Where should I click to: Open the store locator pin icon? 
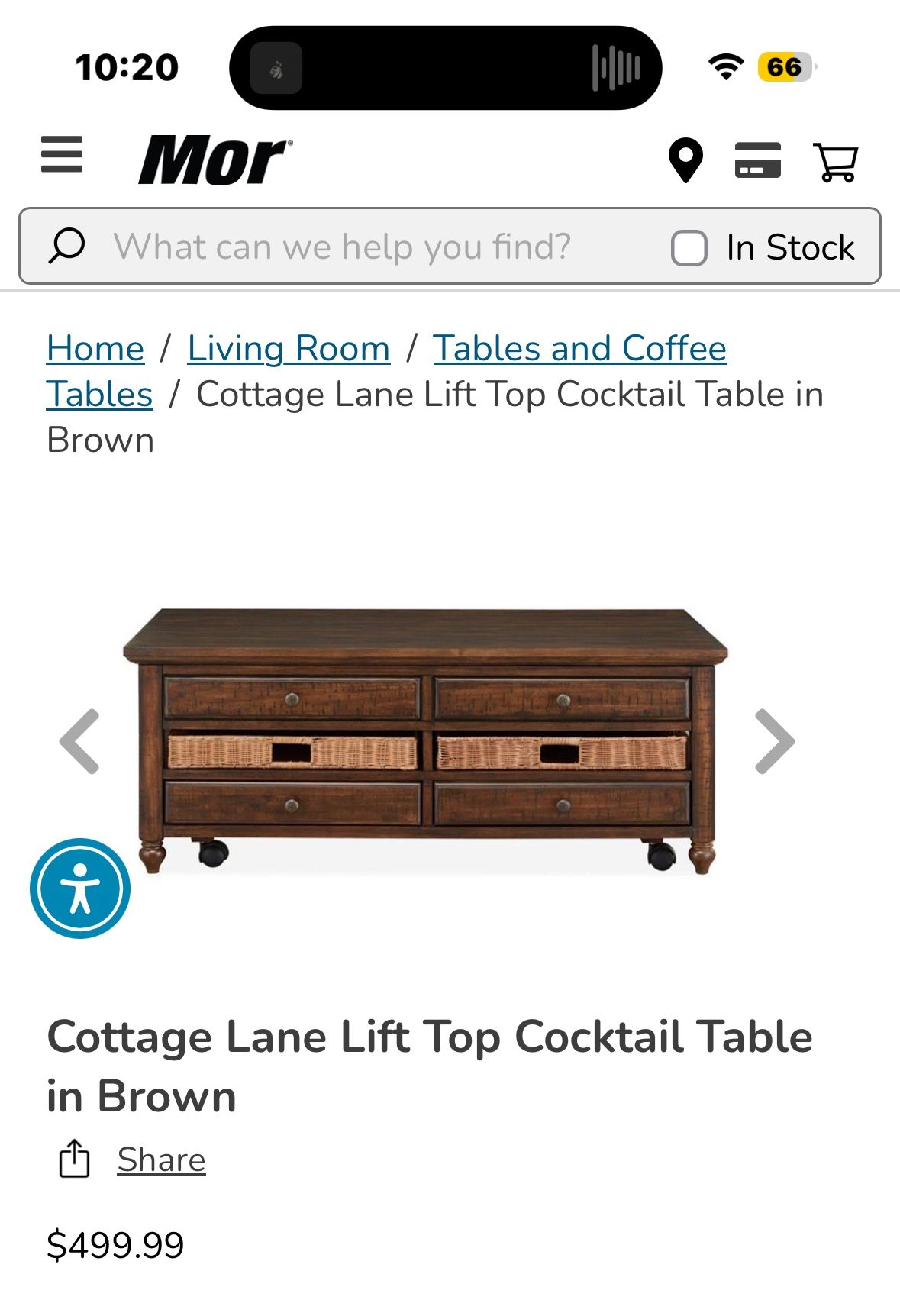click(x=686, y=162)
